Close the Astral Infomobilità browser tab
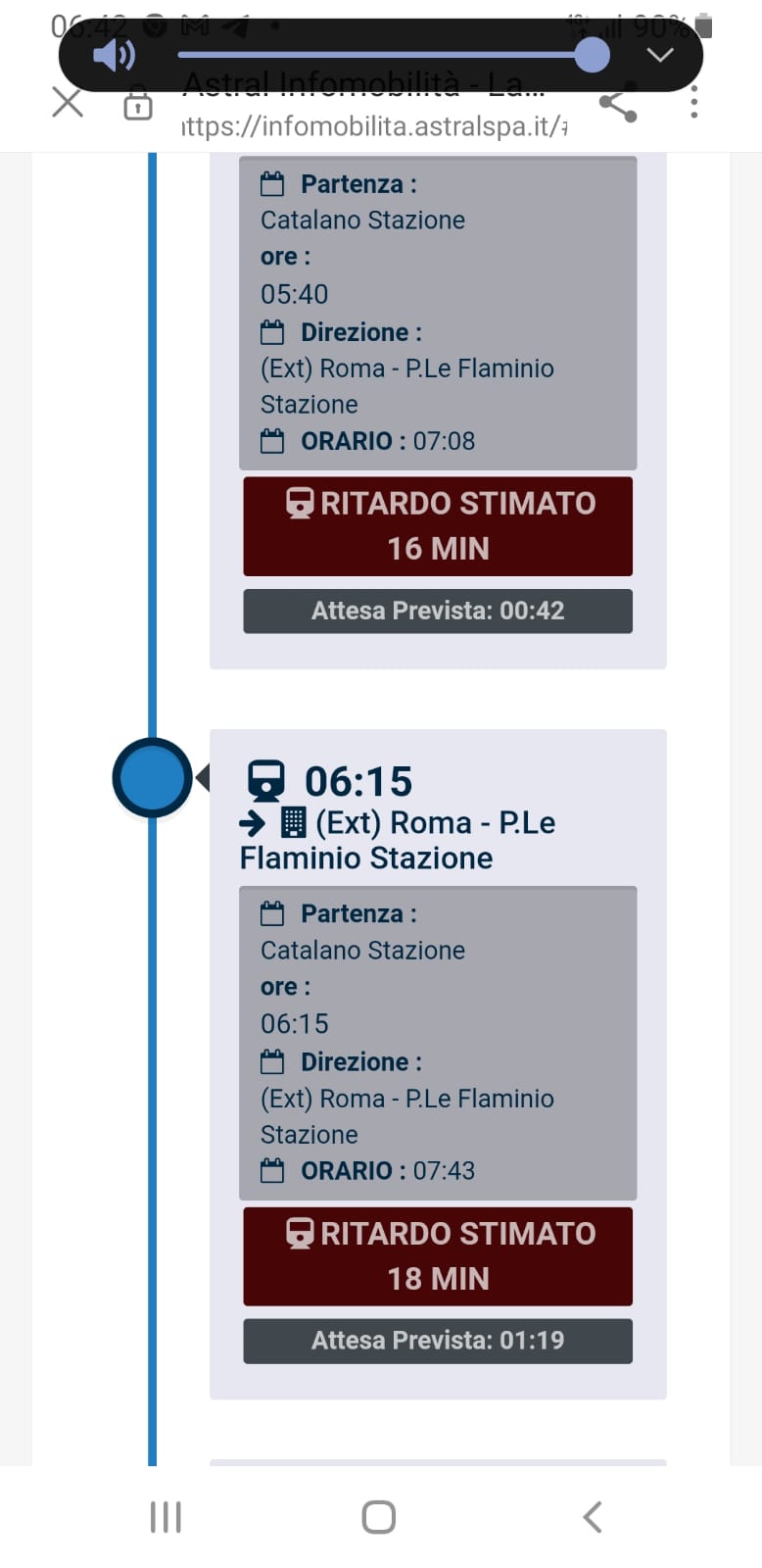 click(x=67, y=102)
